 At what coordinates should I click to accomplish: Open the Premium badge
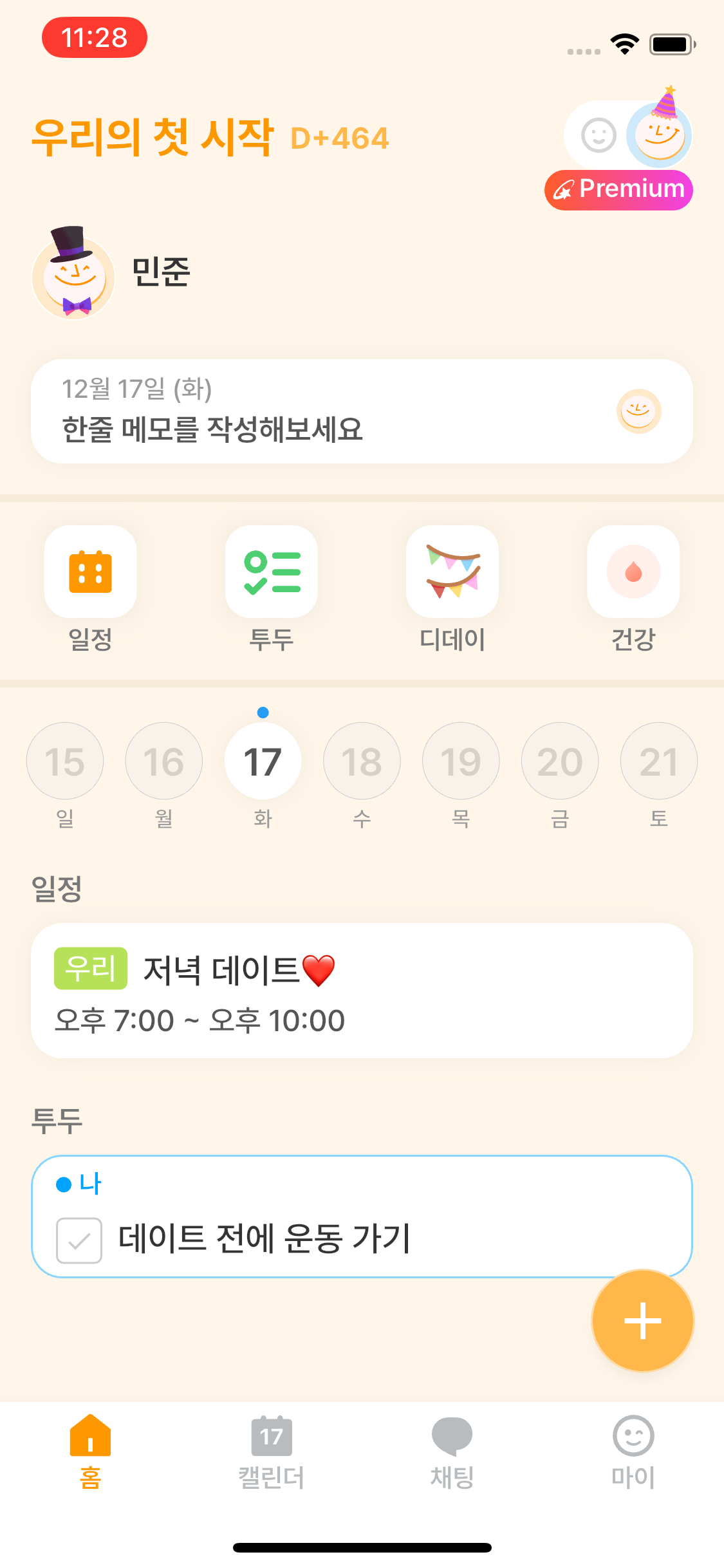click(x=618, y=189)
